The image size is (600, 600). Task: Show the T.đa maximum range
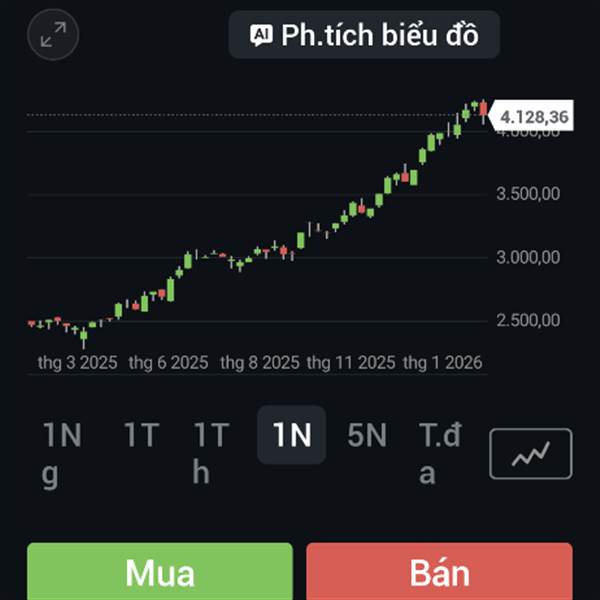tap(440, 454)
